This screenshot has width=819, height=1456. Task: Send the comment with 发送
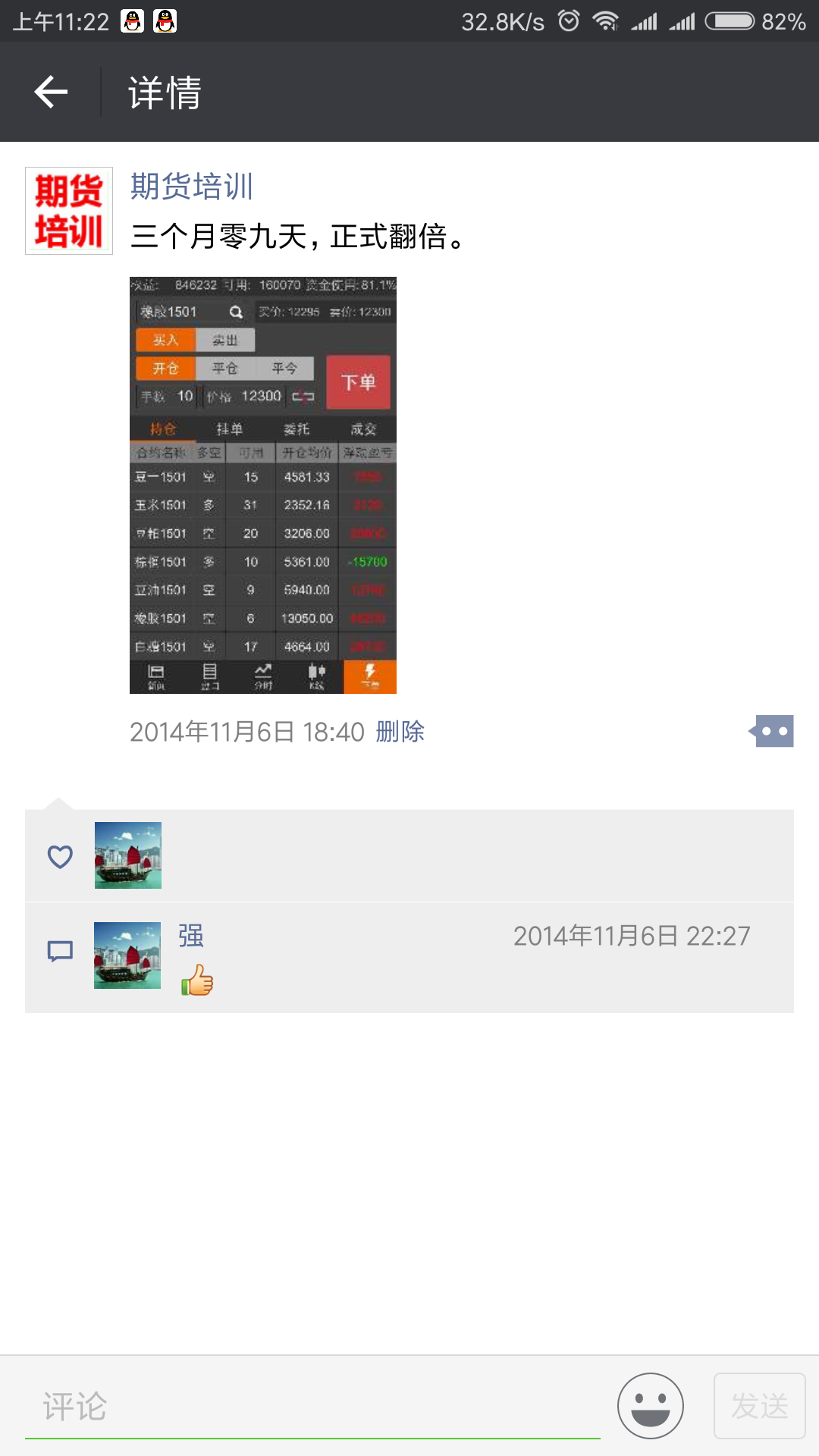(x=760, y=1406)
